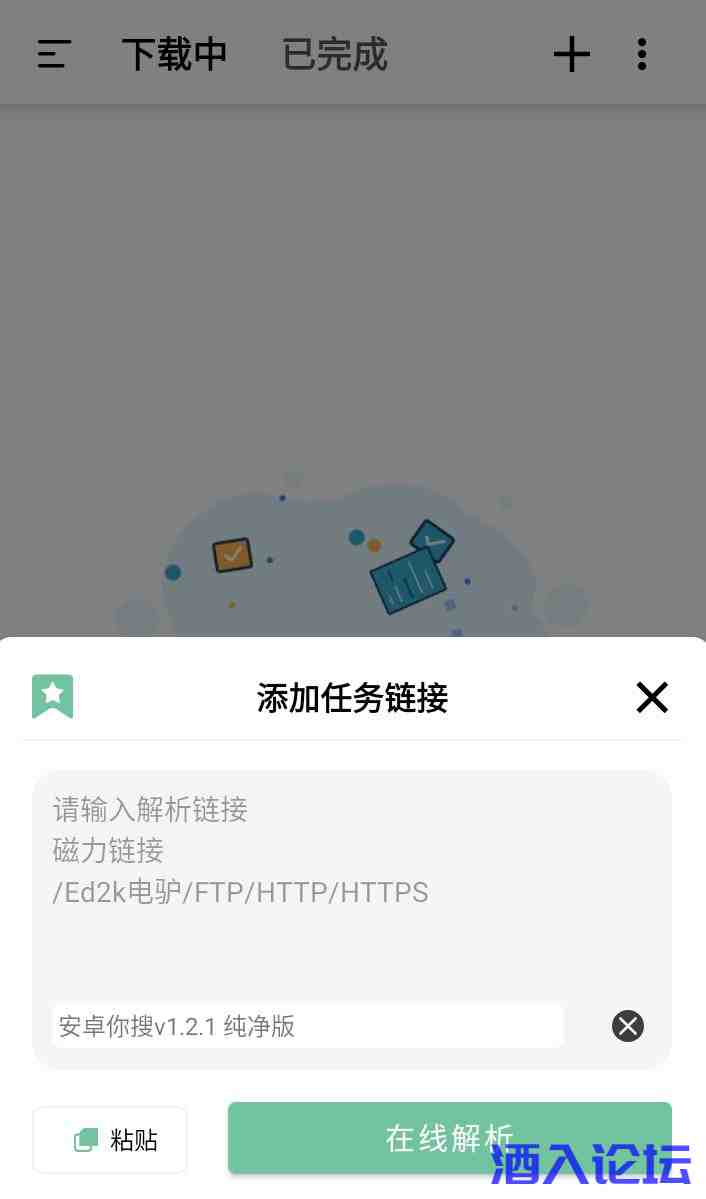Switch to the 已完成 tab
Image resolution: width=706 pixels, height=1199 pixels.
click(x=334, y=54)
